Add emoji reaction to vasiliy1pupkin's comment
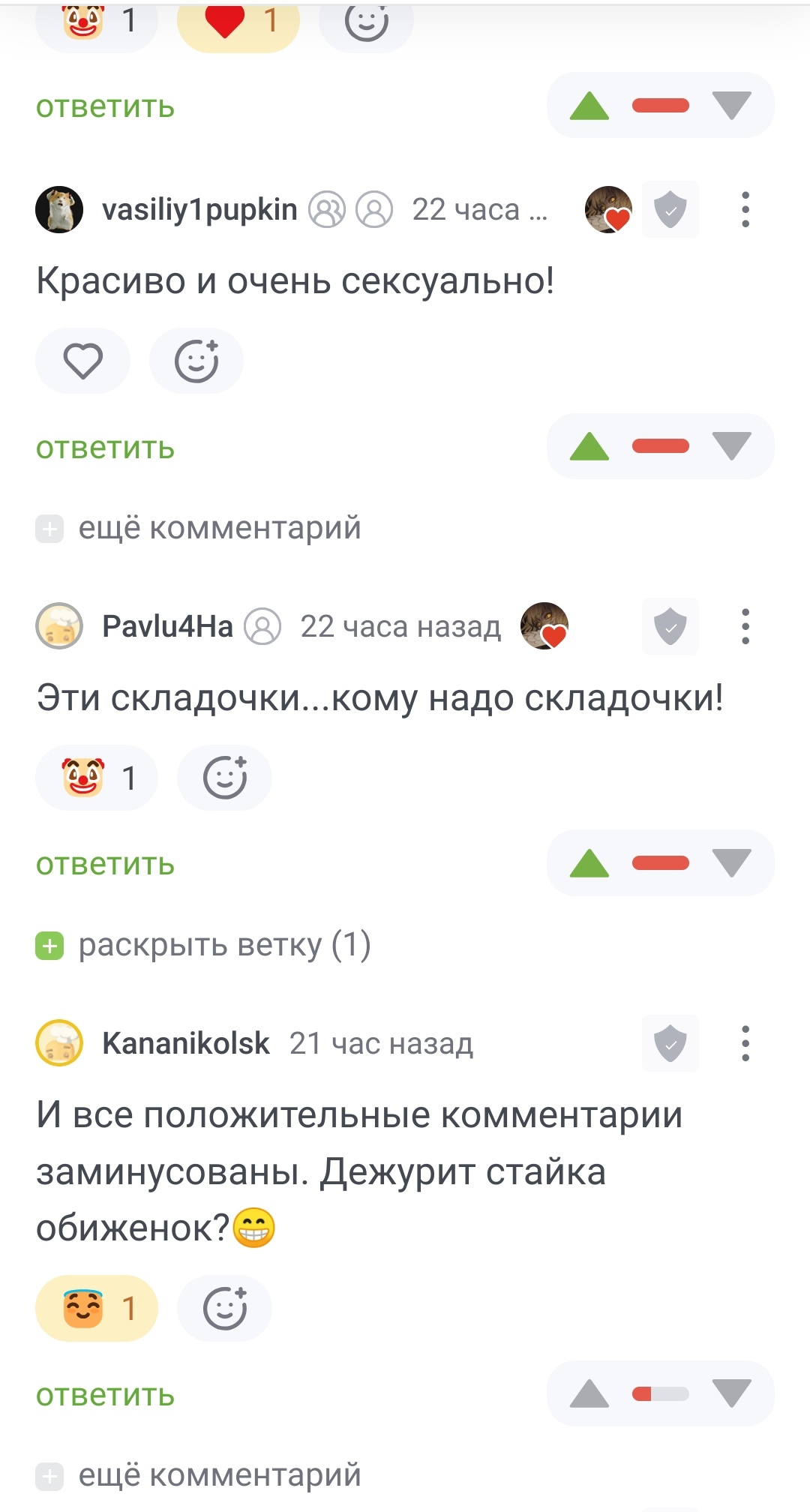The width and height of the screenshot is (810, 1512). (x=196, y=361)
